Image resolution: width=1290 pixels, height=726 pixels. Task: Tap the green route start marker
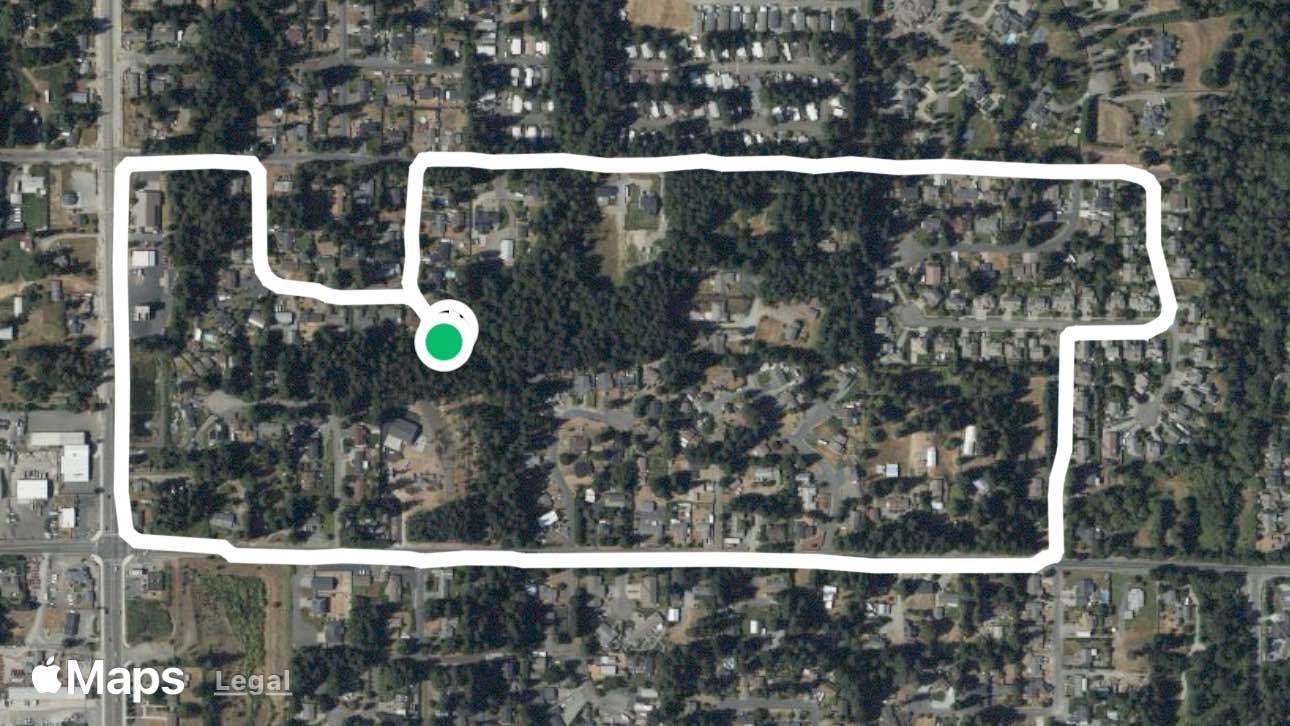tap(443, 342)
